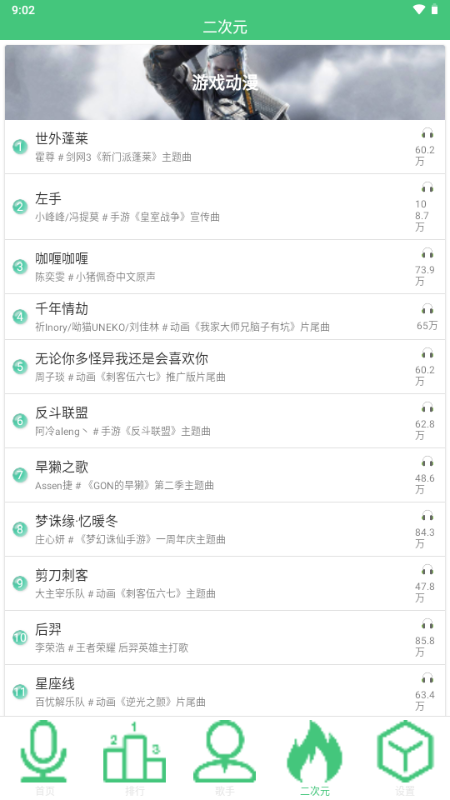Open the 游戏动漫 banner
This screenshot has height=800, width=450.
coord(225,83)
